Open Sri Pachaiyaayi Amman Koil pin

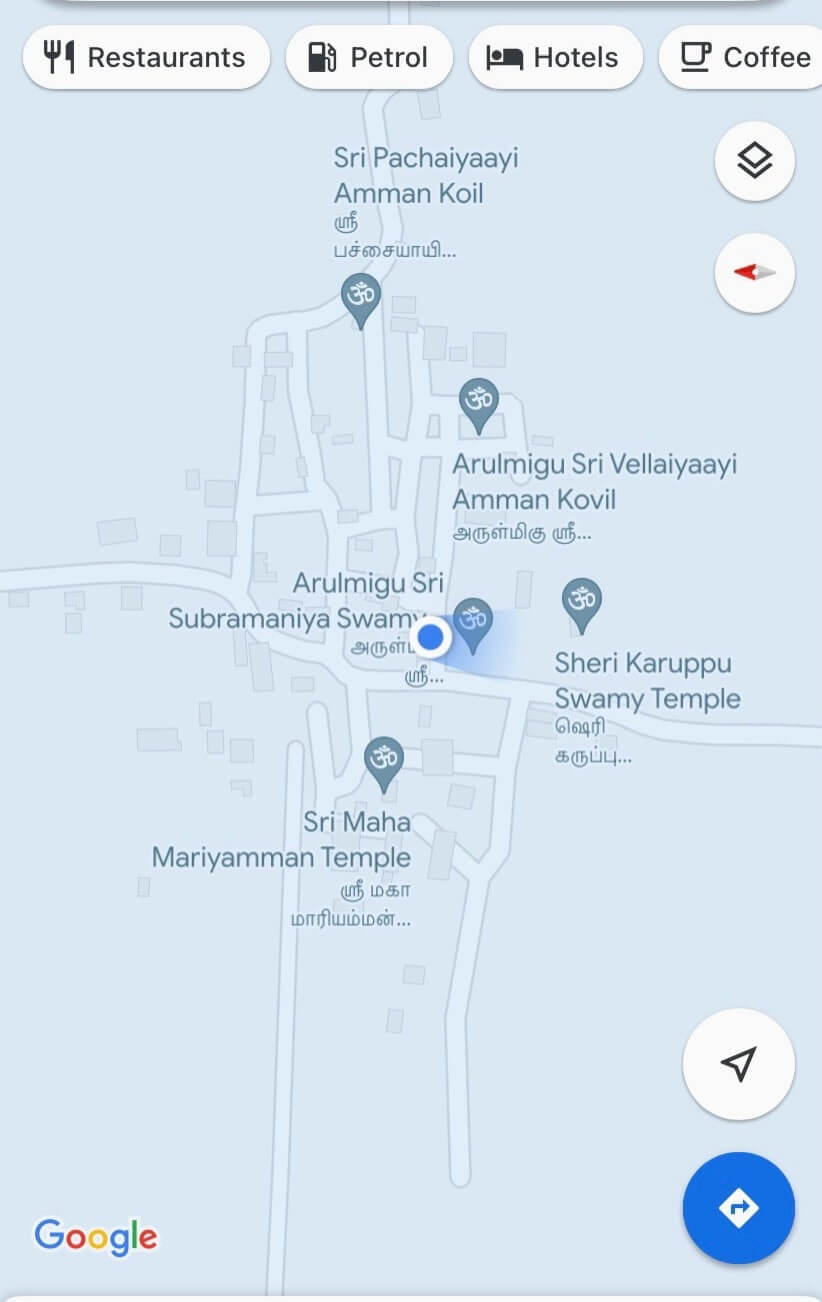[361, 297]
